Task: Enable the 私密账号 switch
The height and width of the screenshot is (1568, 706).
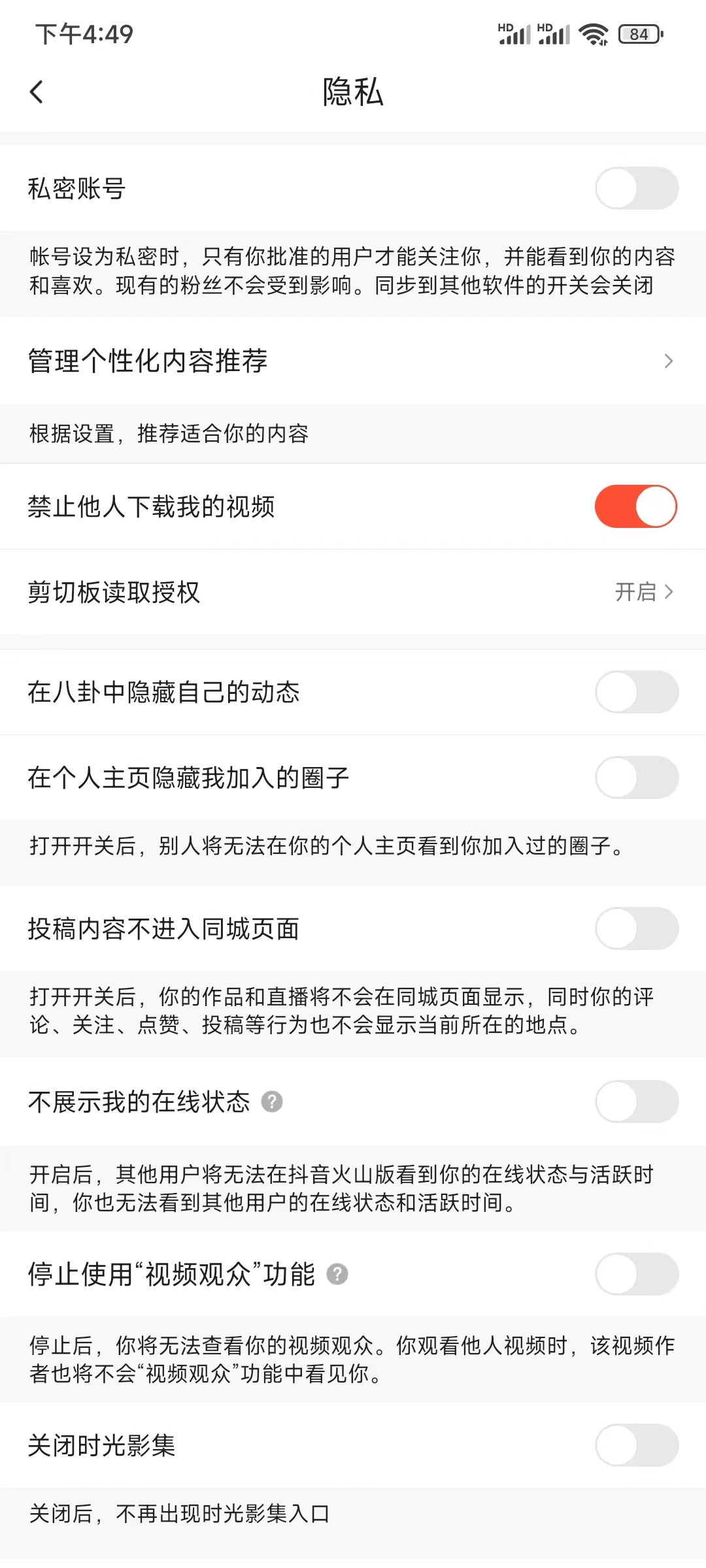Action: (635, 188)
